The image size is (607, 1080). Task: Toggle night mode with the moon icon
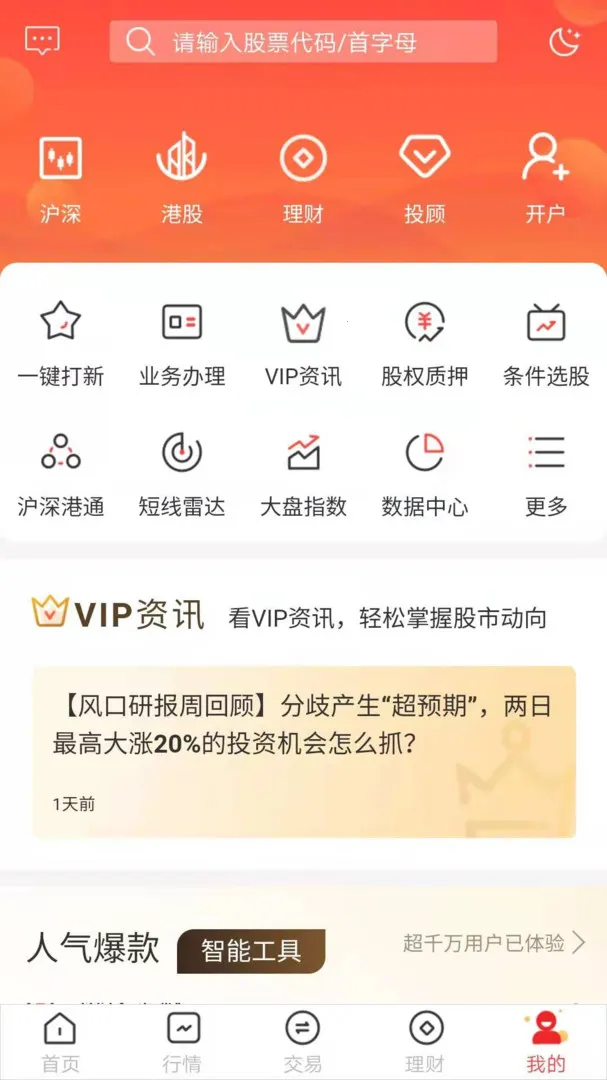tap(564, 42)
